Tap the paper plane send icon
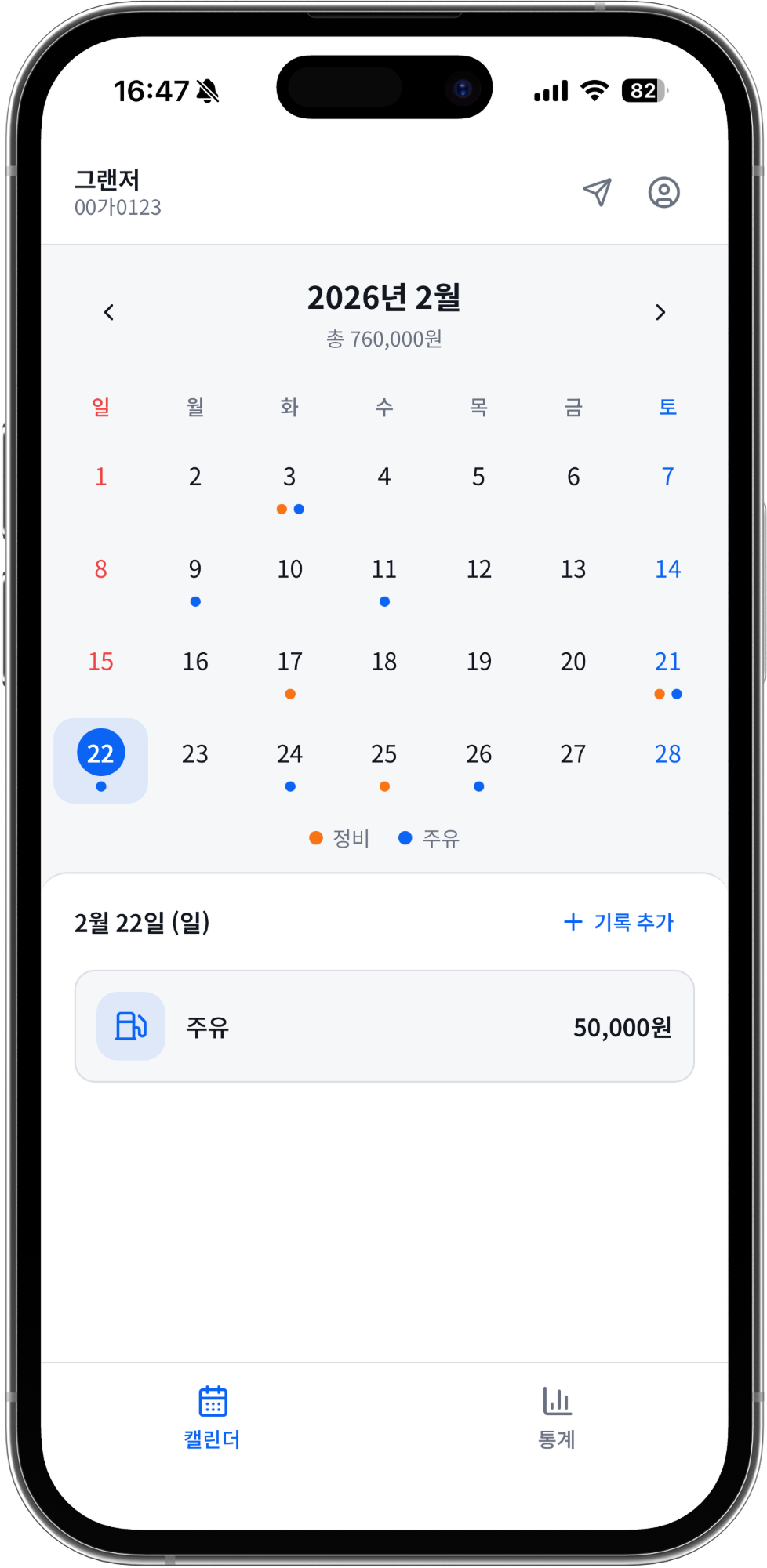The height and width of the screenshot is (1568, 767). (597, 192)
